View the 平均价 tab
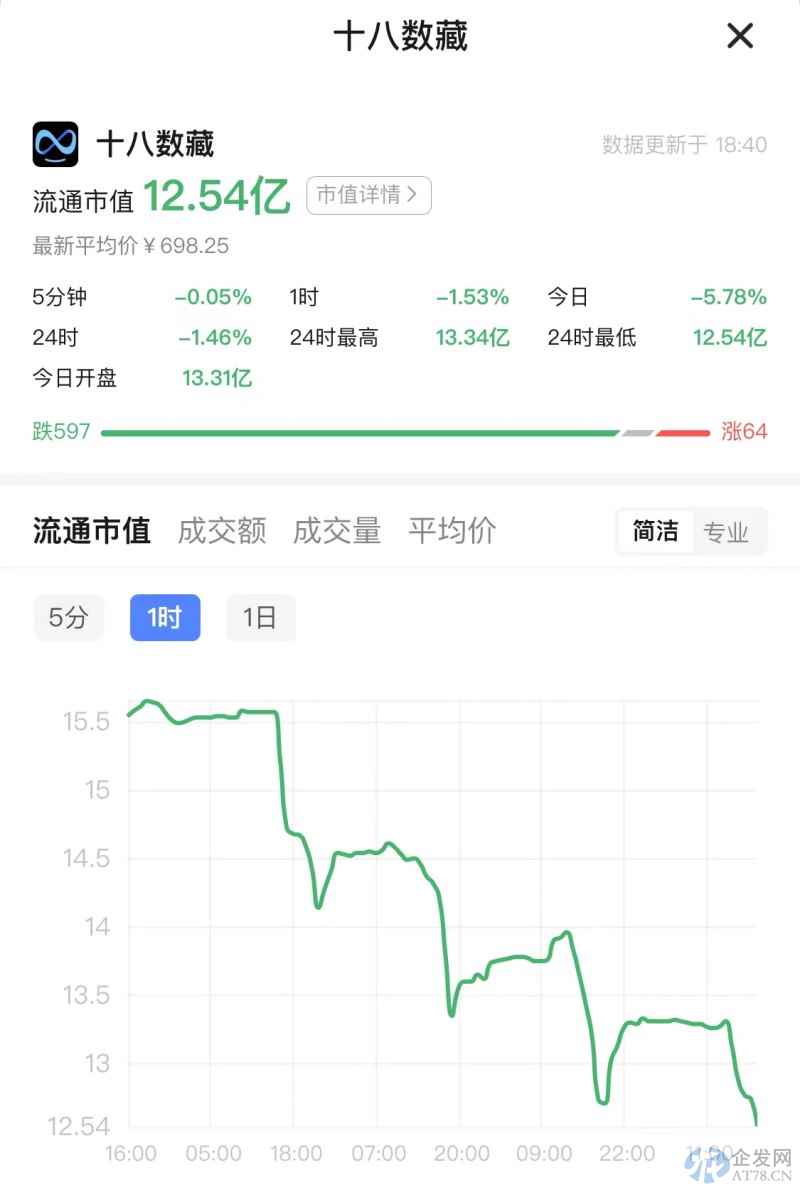 452,530
